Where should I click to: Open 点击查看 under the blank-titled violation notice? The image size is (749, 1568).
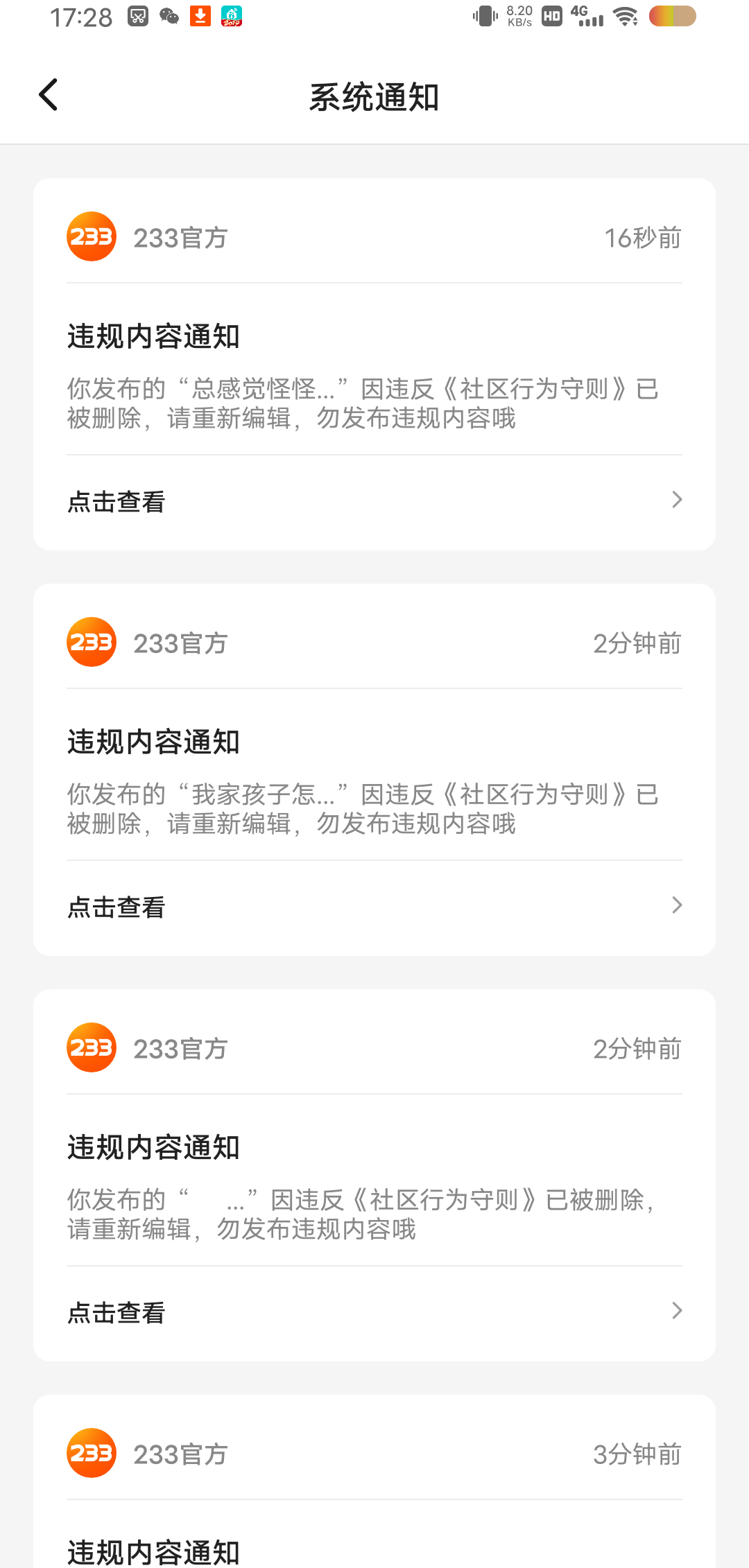[374, 1312]
